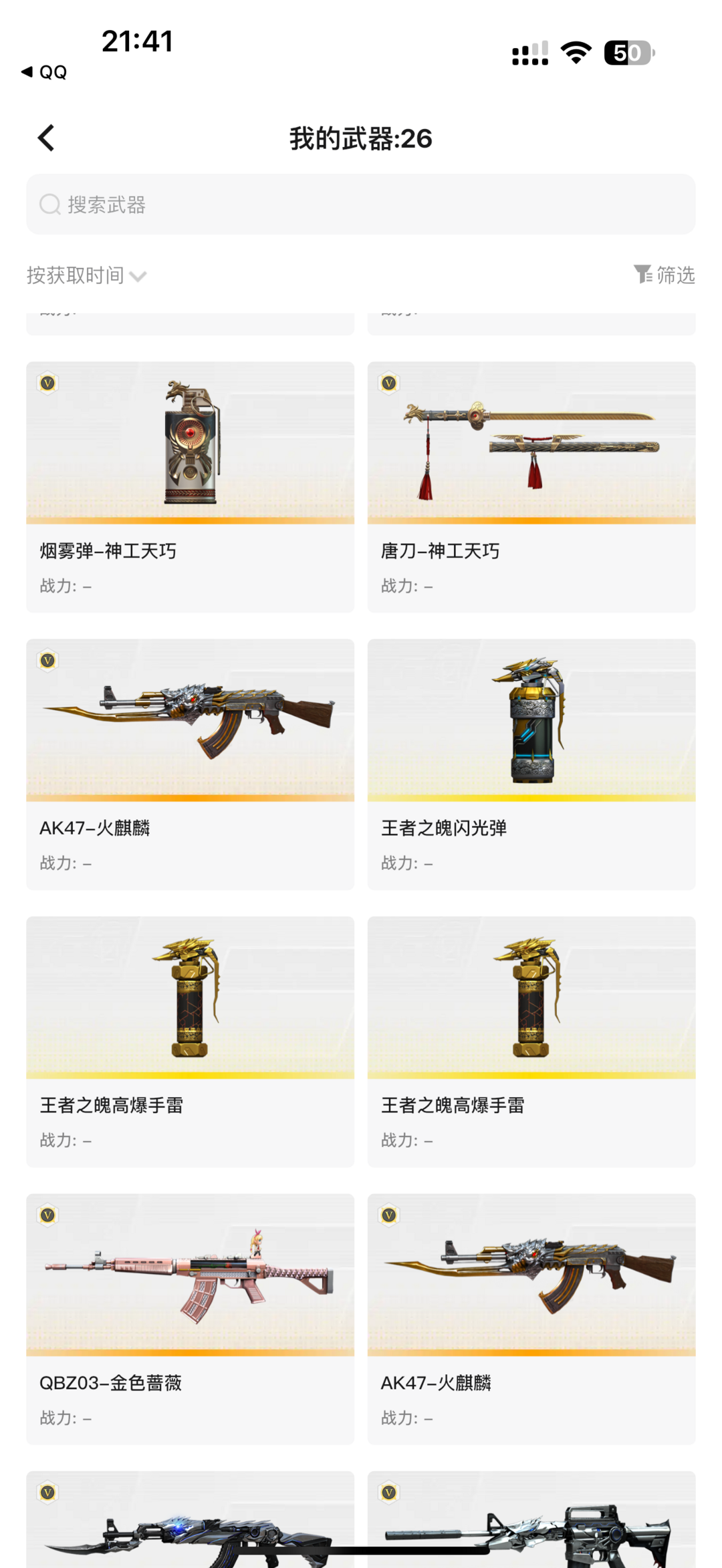
Task: Go back using the top-left arrow
Action: (x=46, y=138)
